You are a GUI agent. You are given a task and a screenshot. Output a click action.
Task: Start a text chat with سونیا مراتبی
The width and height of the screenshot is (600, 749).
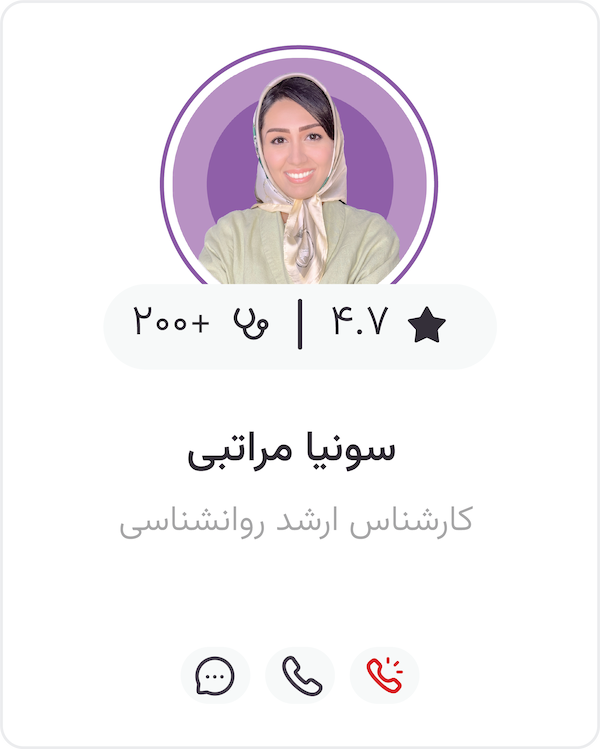pos(215,676)
